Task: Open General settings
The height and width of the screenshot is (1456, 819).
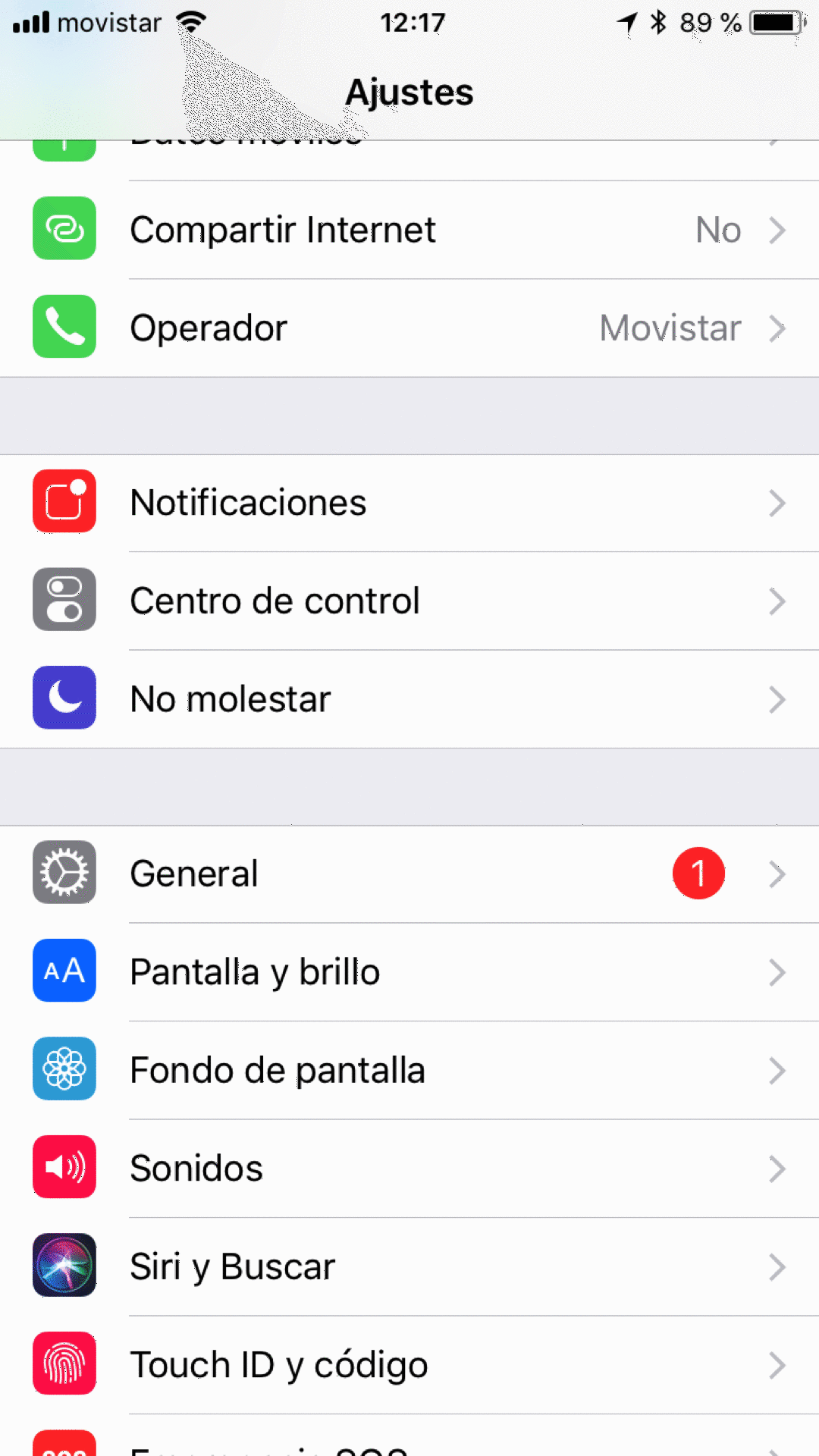Action: pyautogui.click(x=409, y=874)
